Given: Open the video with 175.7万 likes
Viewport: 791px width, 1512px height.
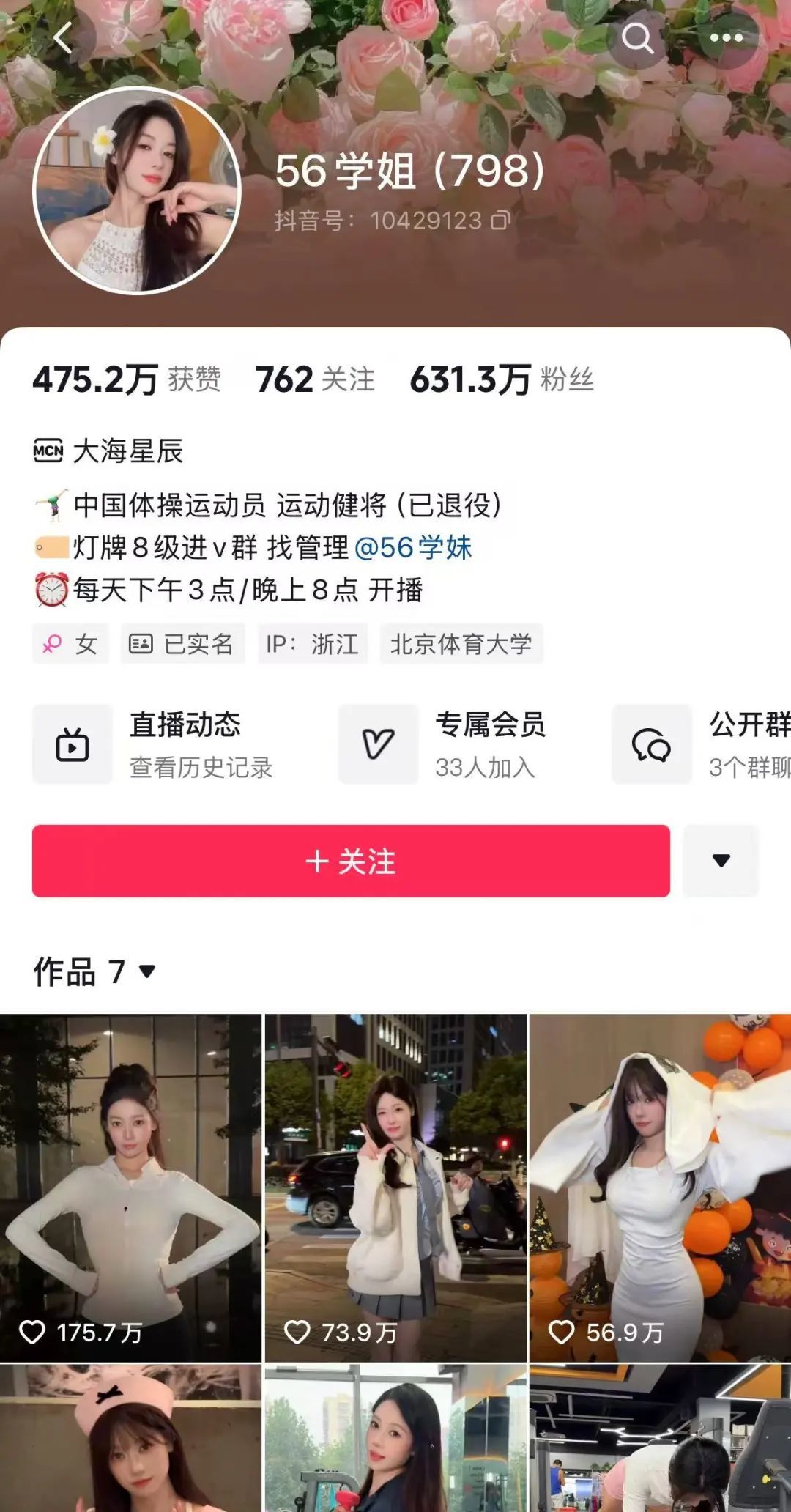Looking at the screenshot, I should point(130,1187).
